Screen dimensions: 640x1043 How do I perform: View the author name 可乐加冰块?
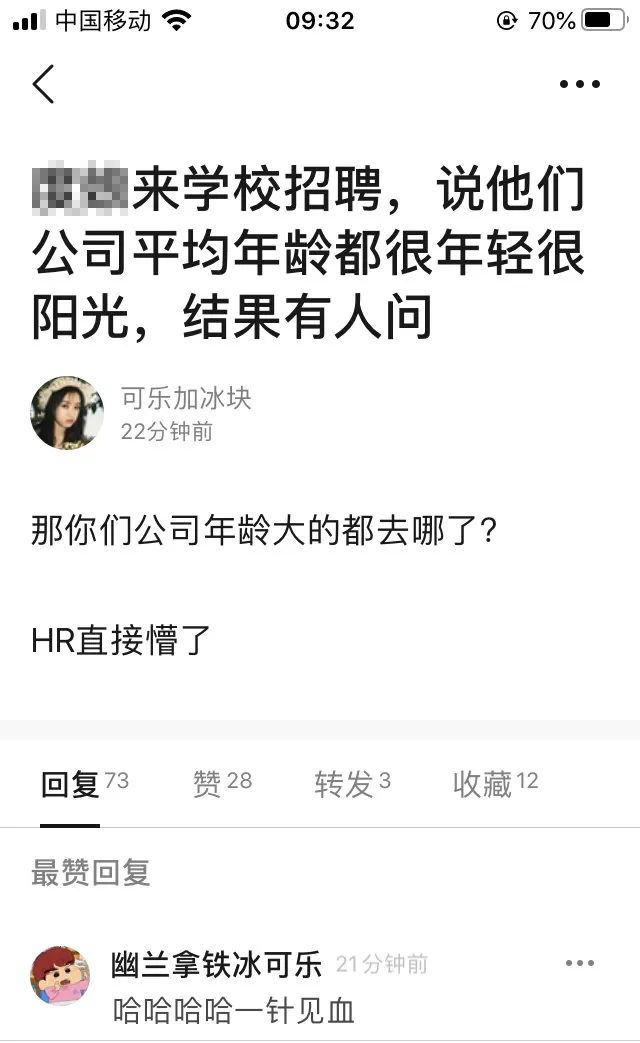point(185,398)
